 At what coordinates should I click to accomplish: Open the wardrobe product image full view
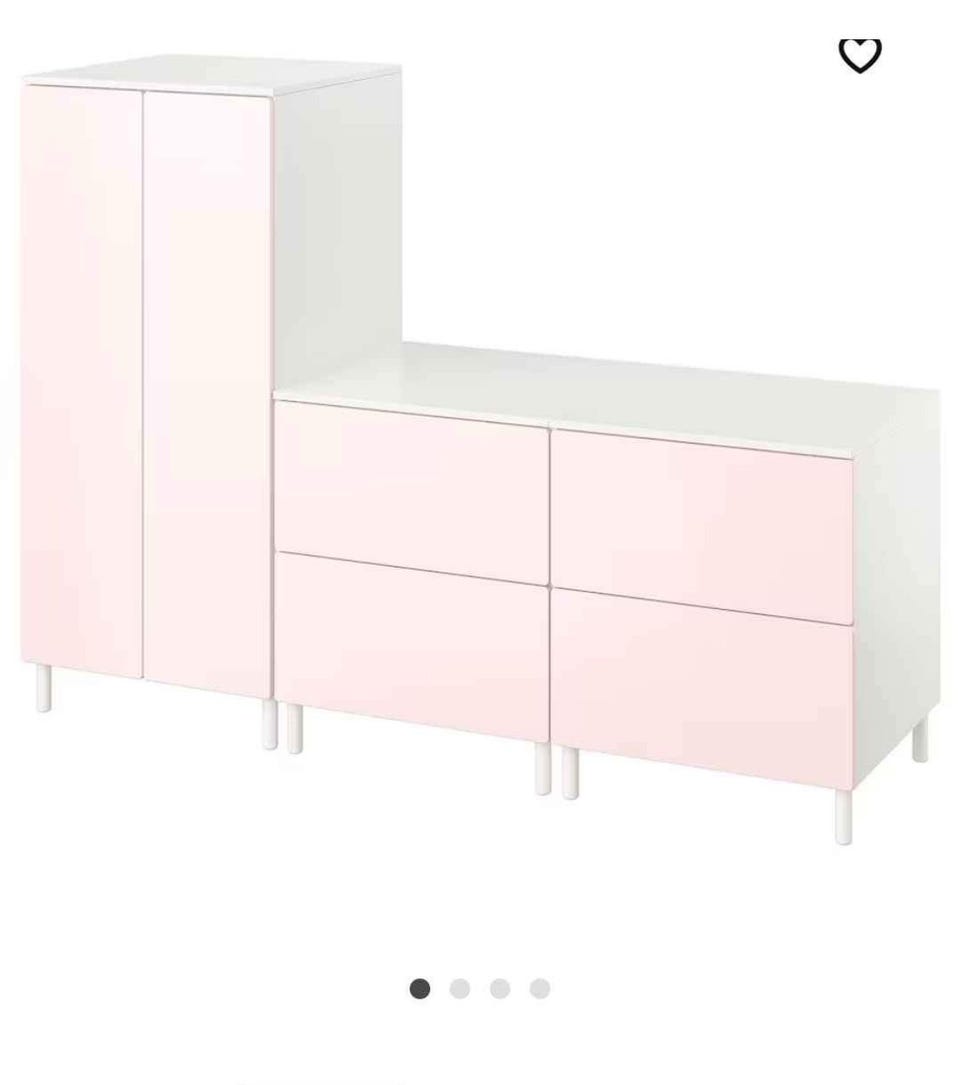pyautogui.click(x=480, y=450)
